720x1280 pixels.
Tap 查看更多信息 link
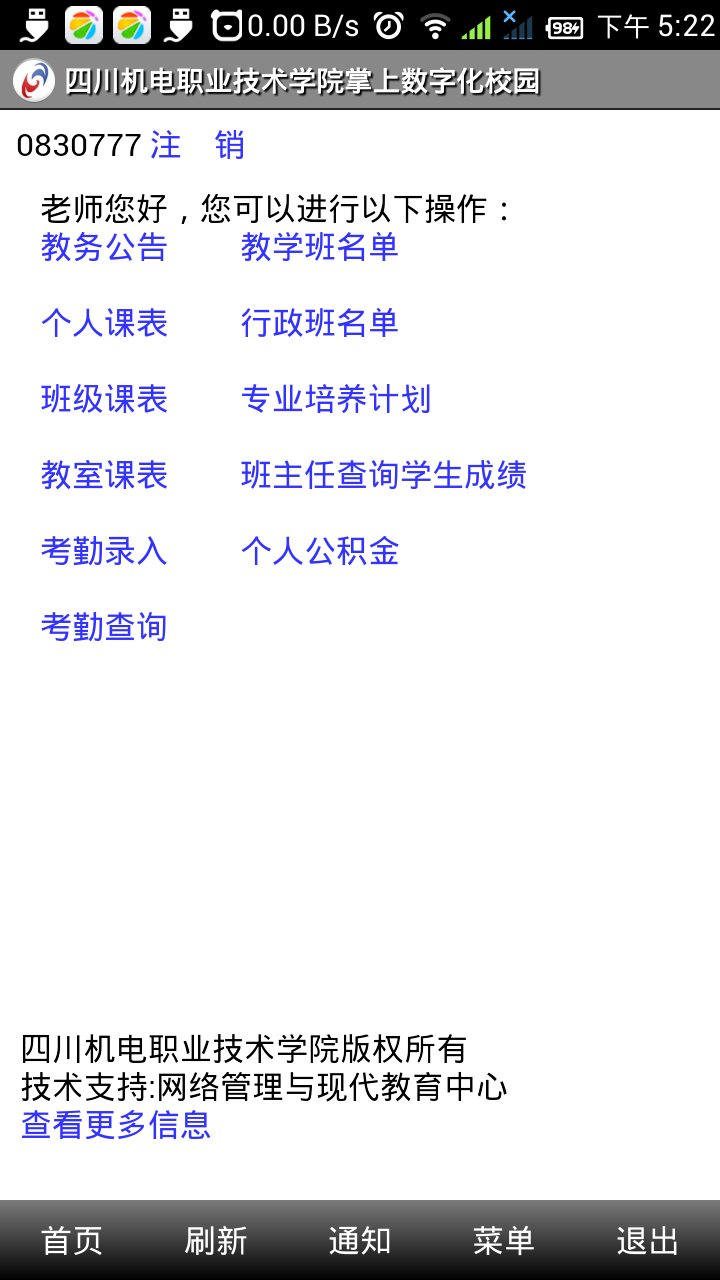pyautogui.click(x=116, y=1125)
